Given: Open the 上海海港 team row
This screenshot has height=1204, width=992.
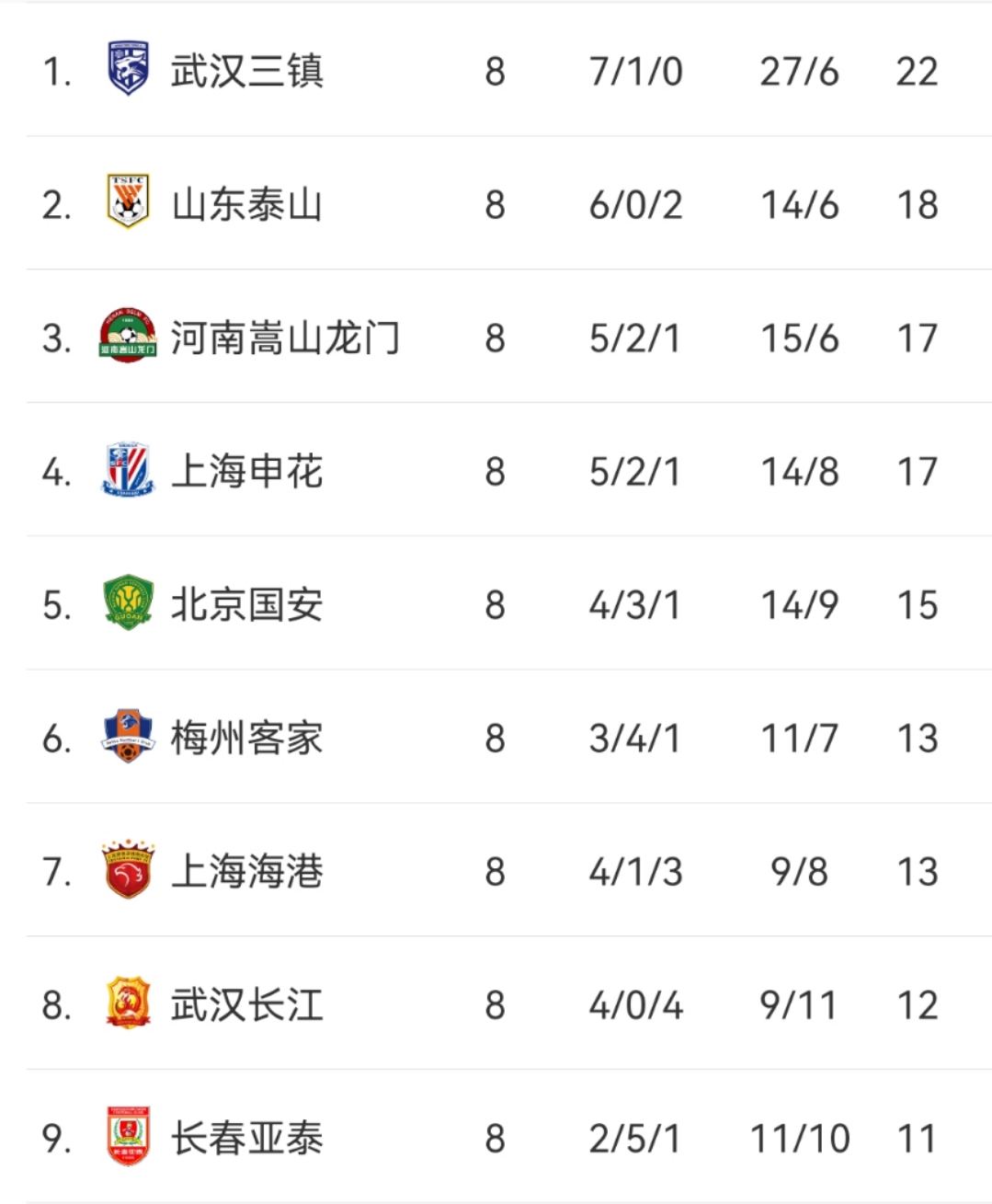Looking at the screenshot, I should tap(246, 872).
